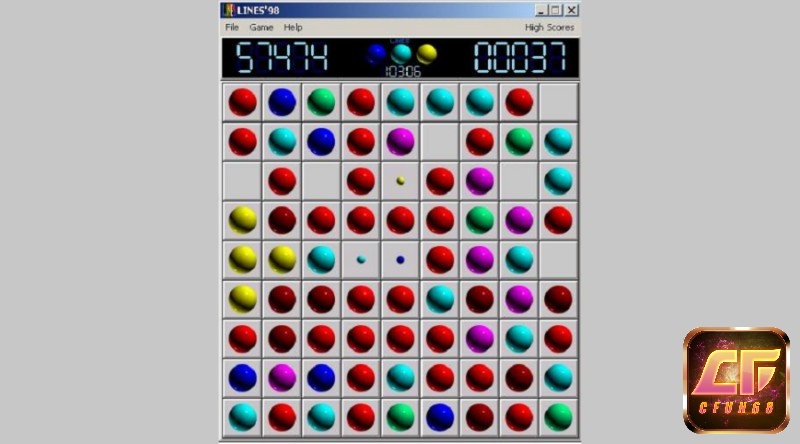Image resolution: width=800 pixels, height=444 pixels.
Task: Open the File menu
Action: click(x=232, y=27)
